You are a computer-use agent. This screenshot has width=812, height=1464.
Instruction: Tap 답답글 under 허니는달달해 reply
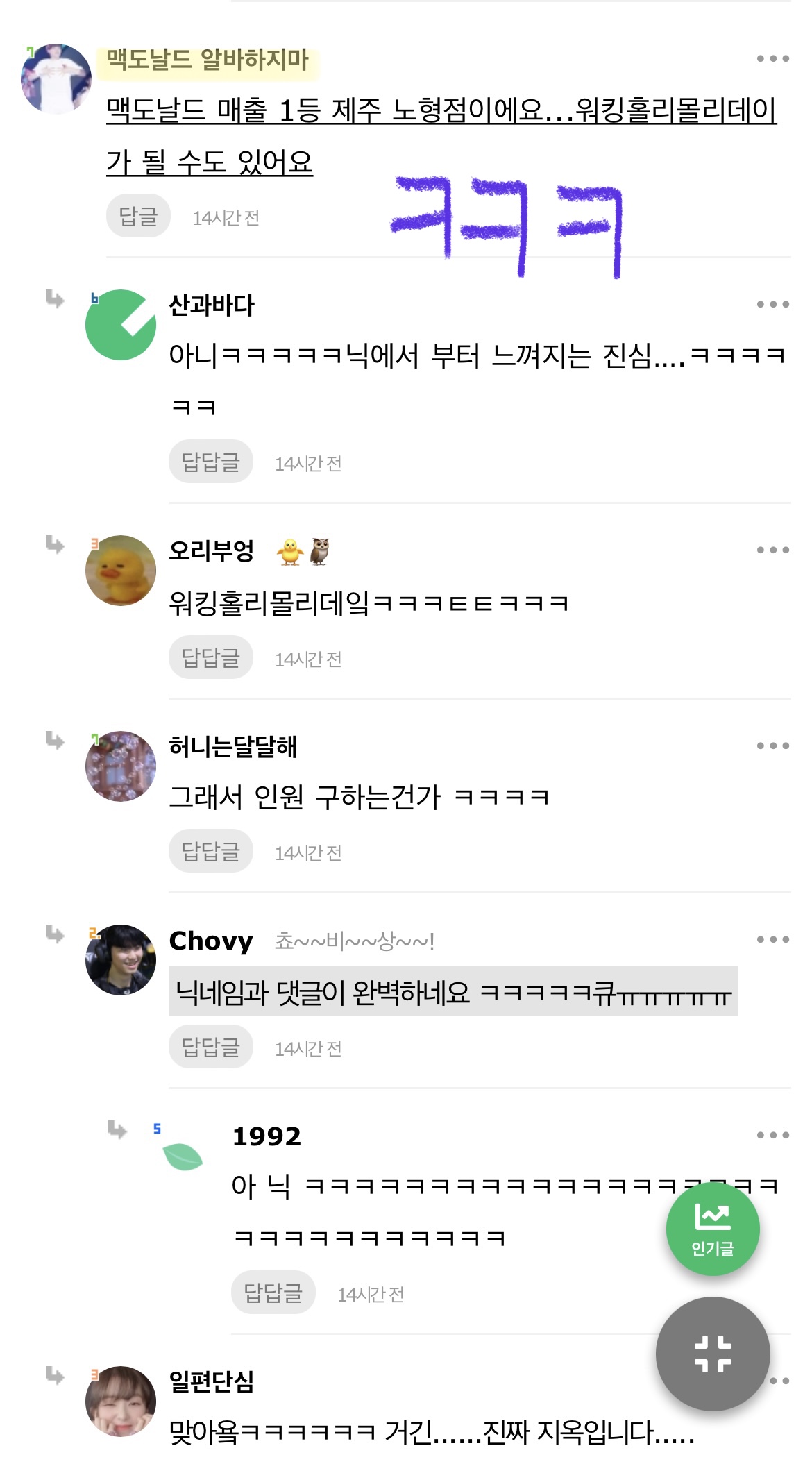[210, 851]
